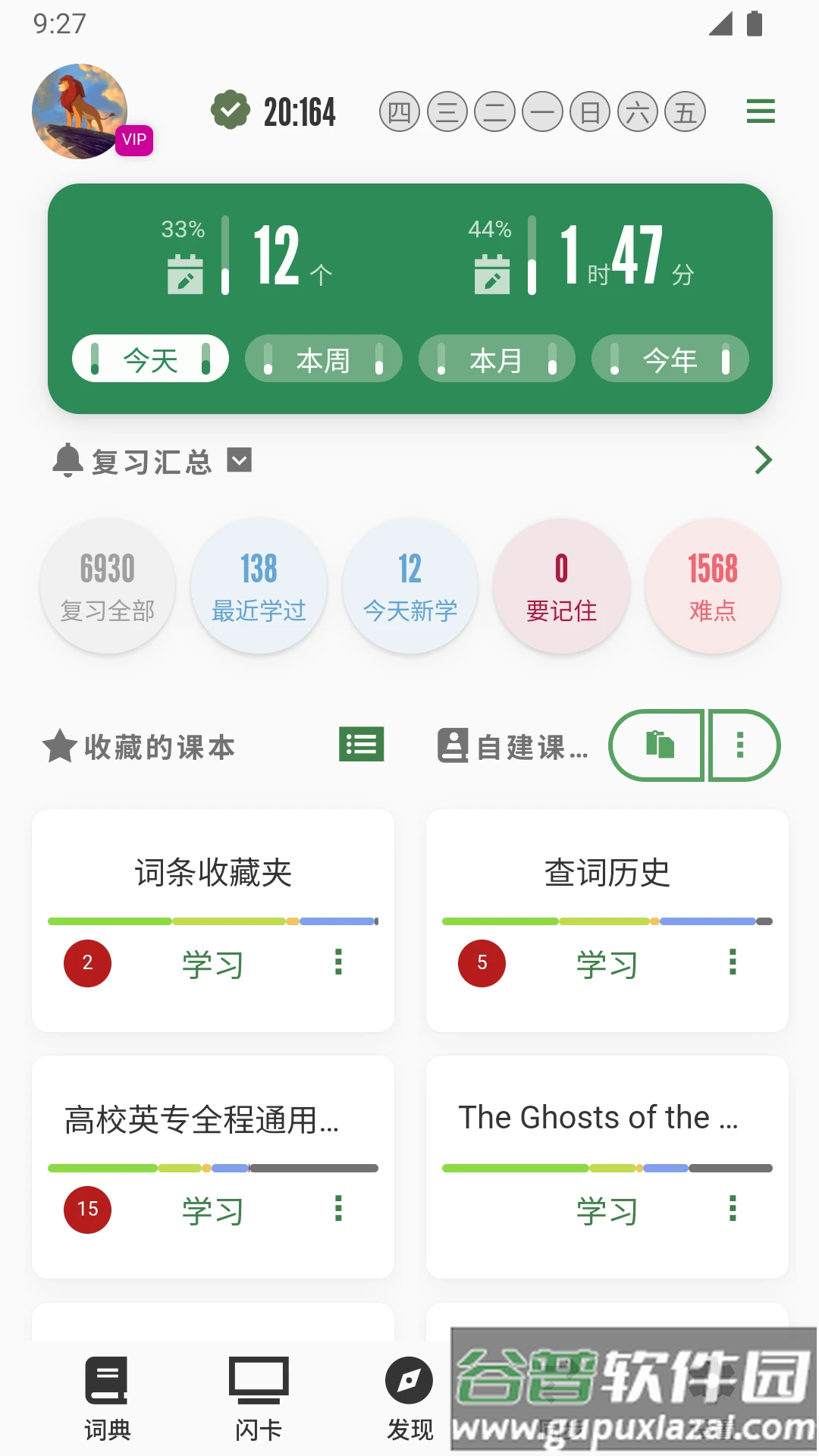The width and height of the screenshot is (819, 1456).
Task: Open 难点 showing 1568 items
Action: 712,585
